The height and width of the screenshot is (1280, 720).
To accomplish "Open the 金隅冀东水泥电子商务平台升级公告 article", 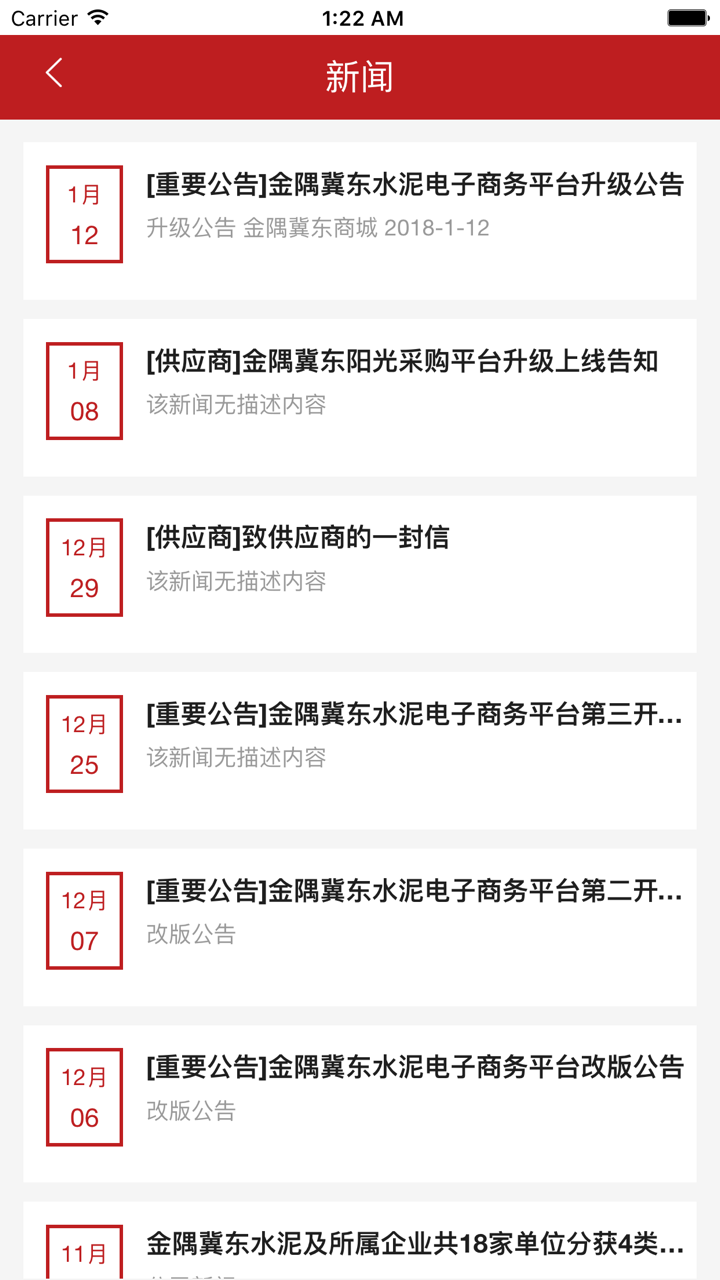I will point(414,185).
